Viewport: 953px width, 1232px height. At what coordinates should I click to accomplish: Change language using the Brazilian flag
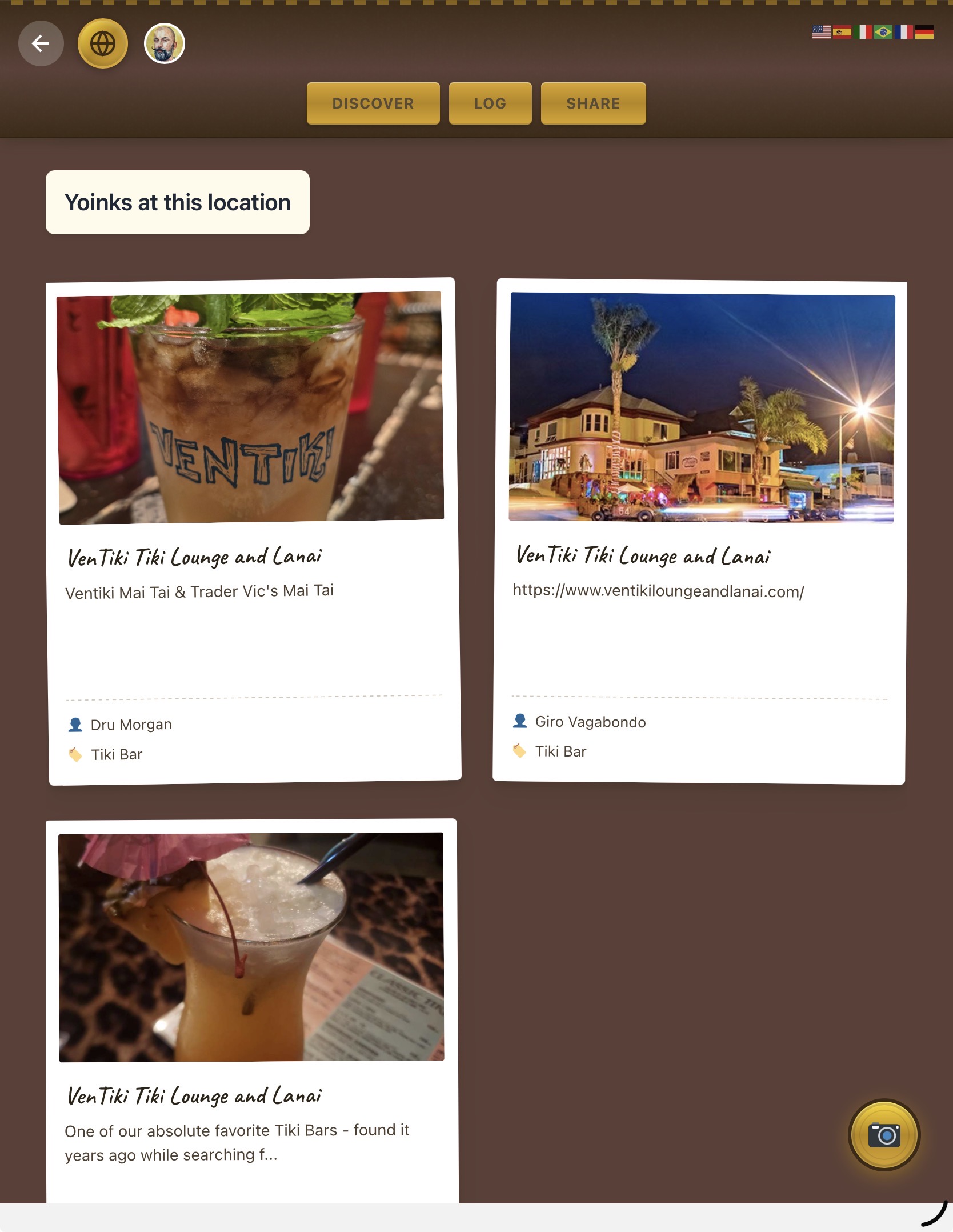883,32
